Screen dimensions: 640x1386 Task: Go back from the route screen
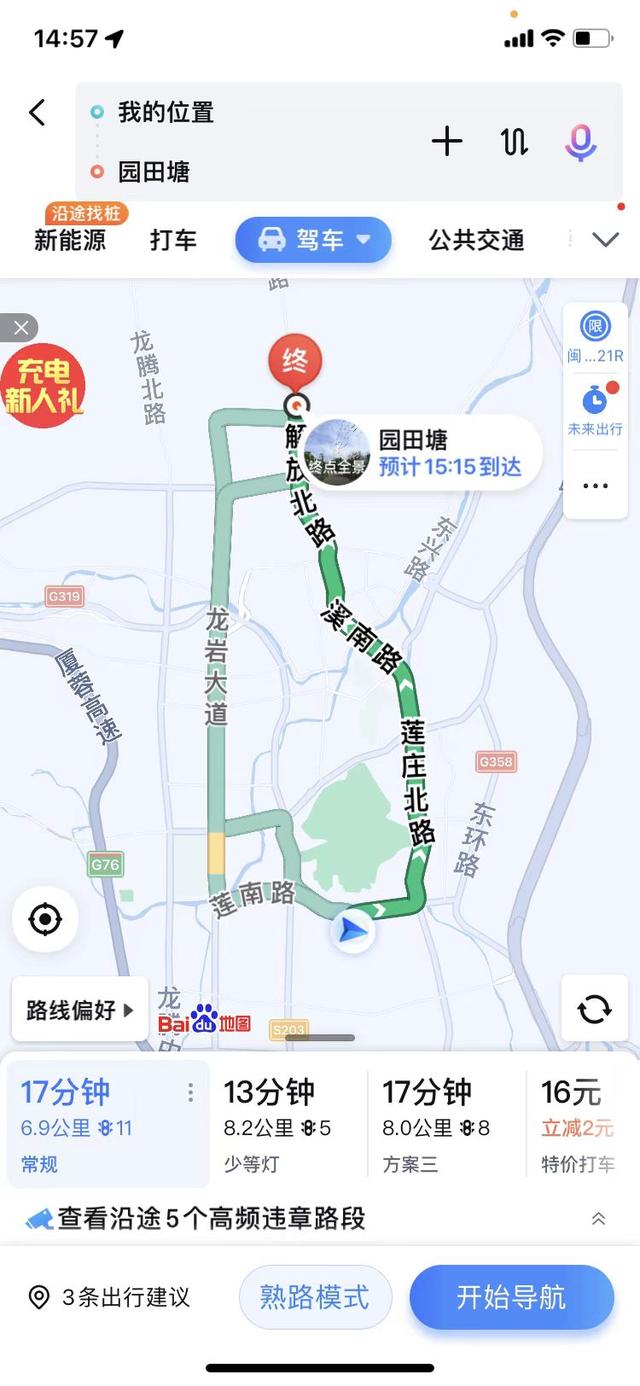point(37,113)
